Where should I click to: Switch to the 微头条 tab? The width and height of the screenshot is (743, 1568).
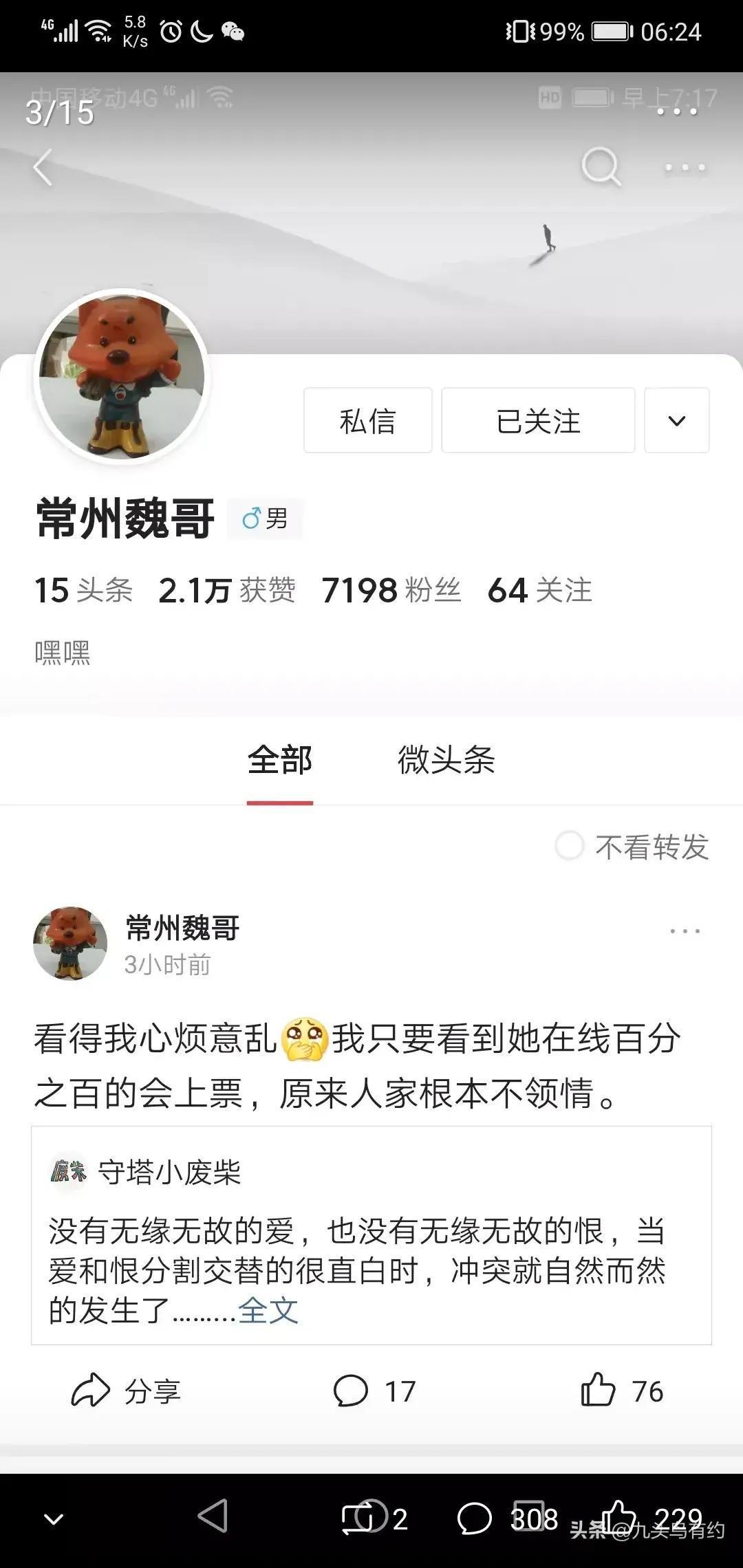point(446,761)
